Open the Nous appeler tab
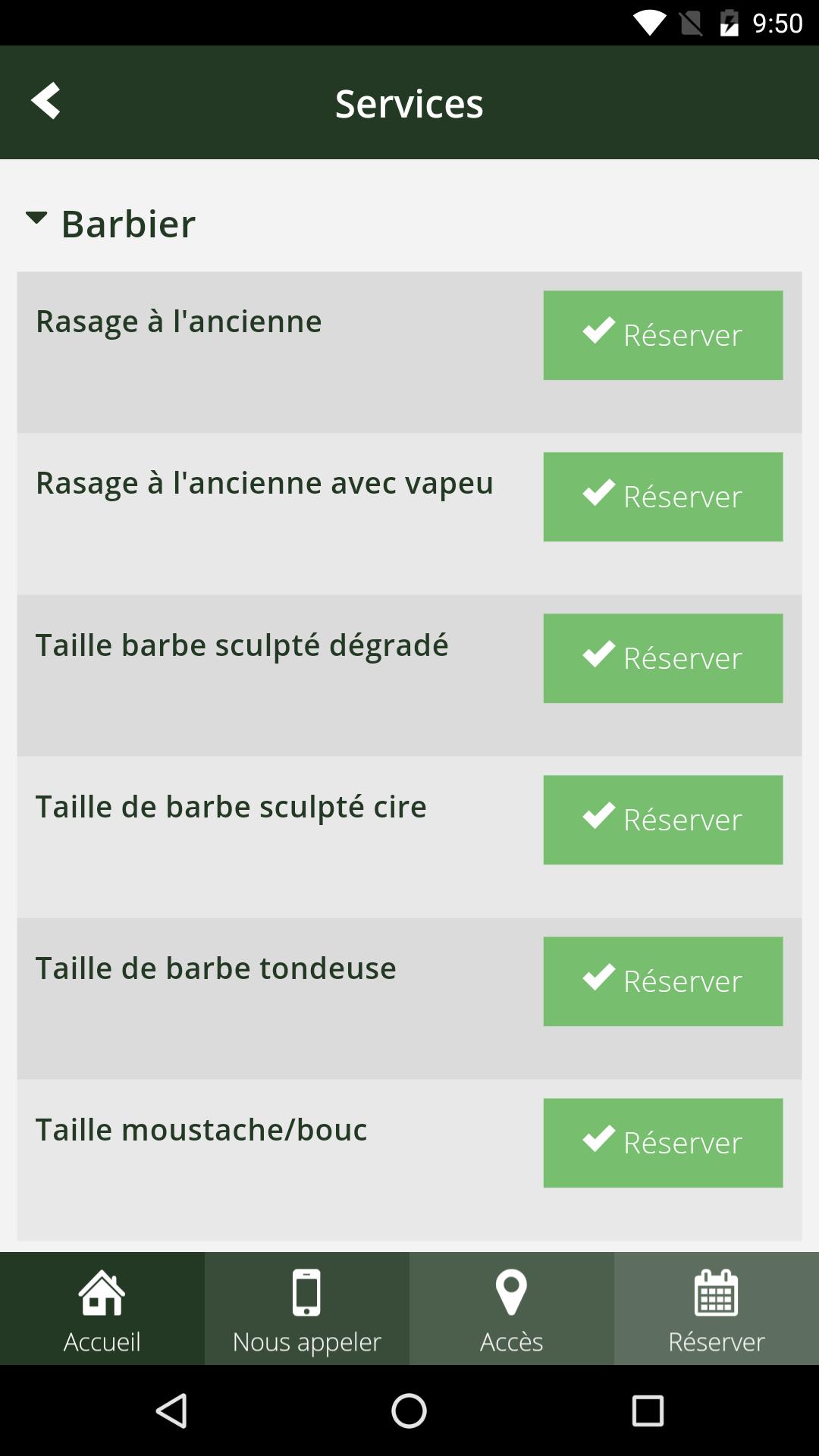819x1456 pixels. (x=307, y=1309)
